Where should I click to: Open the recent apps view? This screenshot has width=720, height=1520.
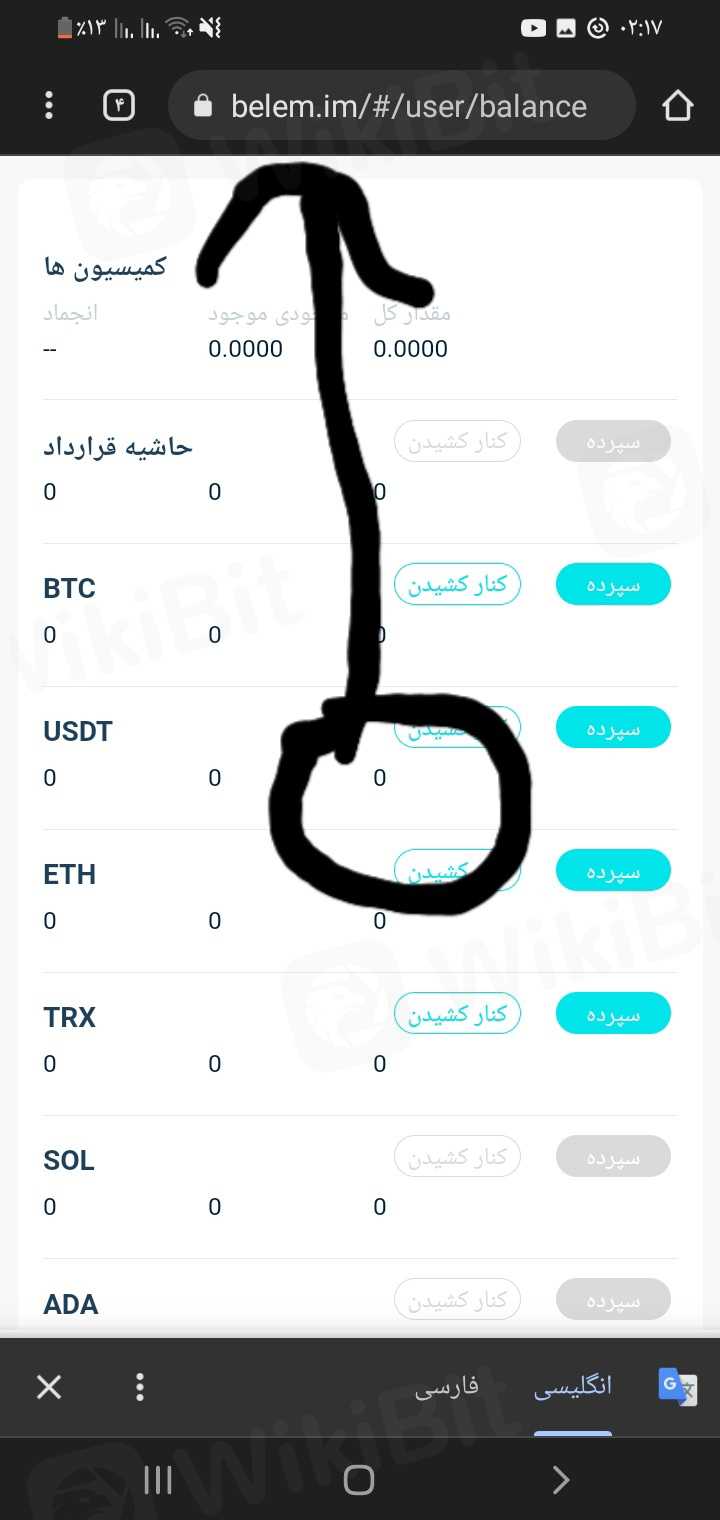pos(158,1480)
